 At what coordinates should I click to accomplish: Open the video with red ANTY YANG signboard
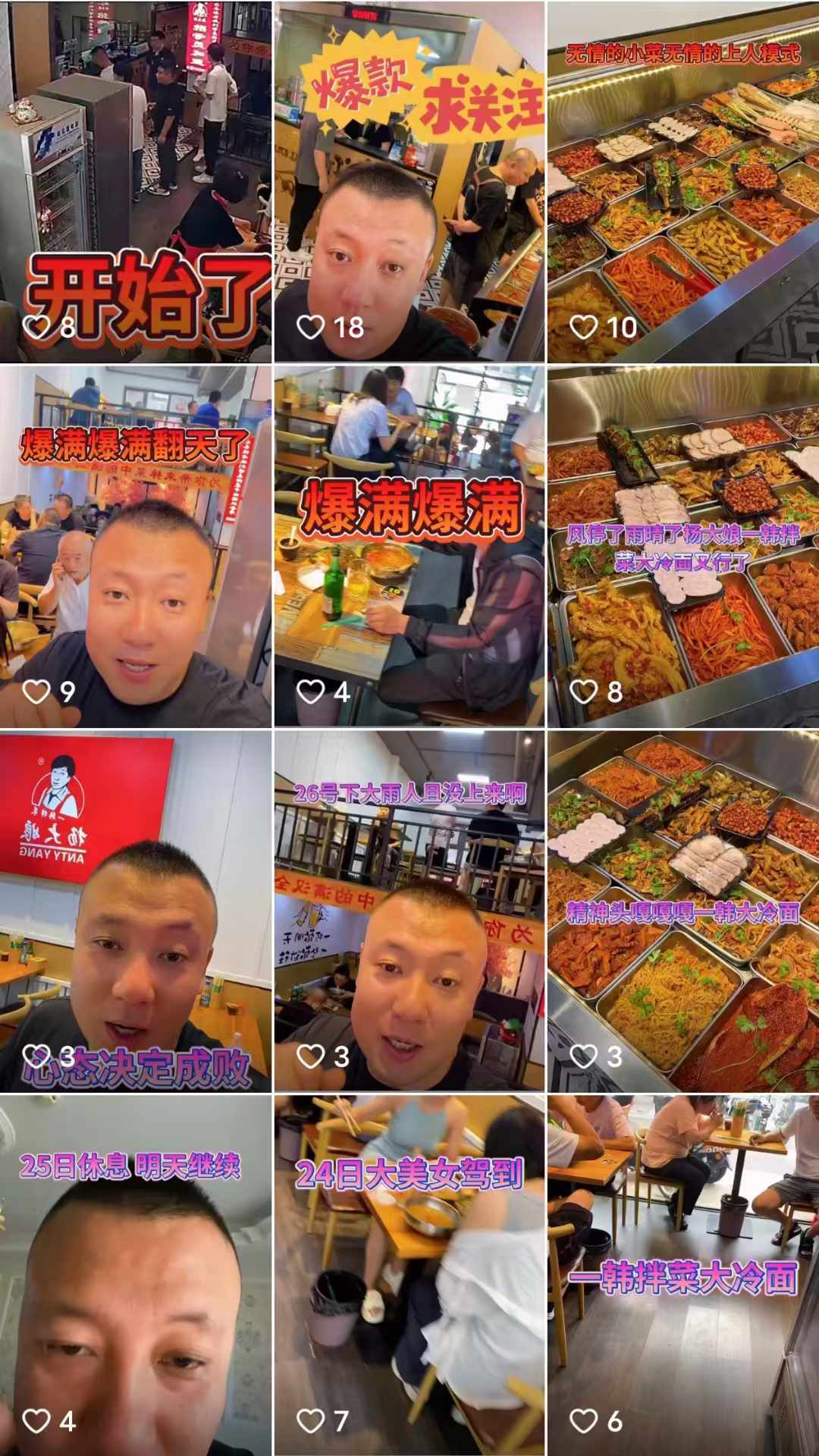136,910
